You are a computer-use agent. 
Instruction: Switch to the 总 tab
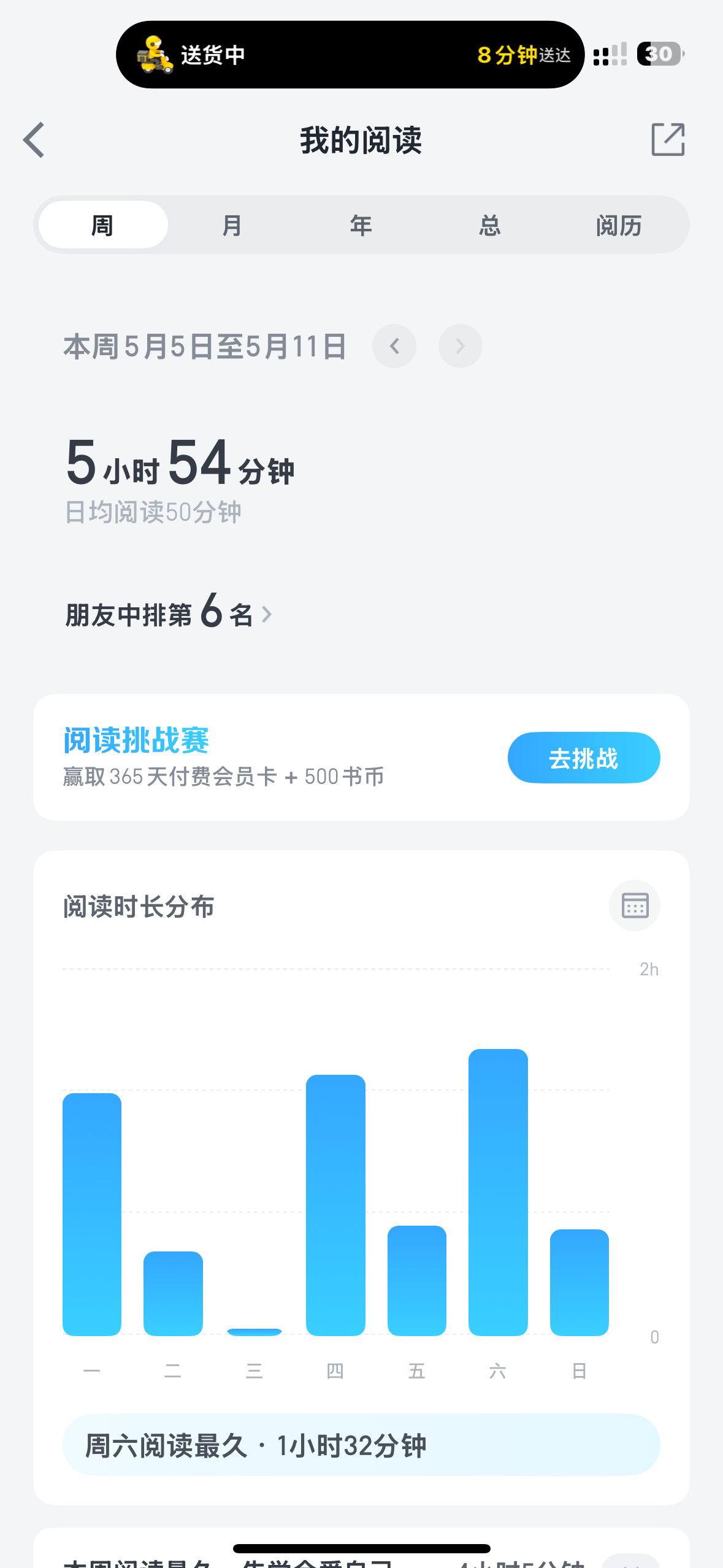(x=490, y=225)
